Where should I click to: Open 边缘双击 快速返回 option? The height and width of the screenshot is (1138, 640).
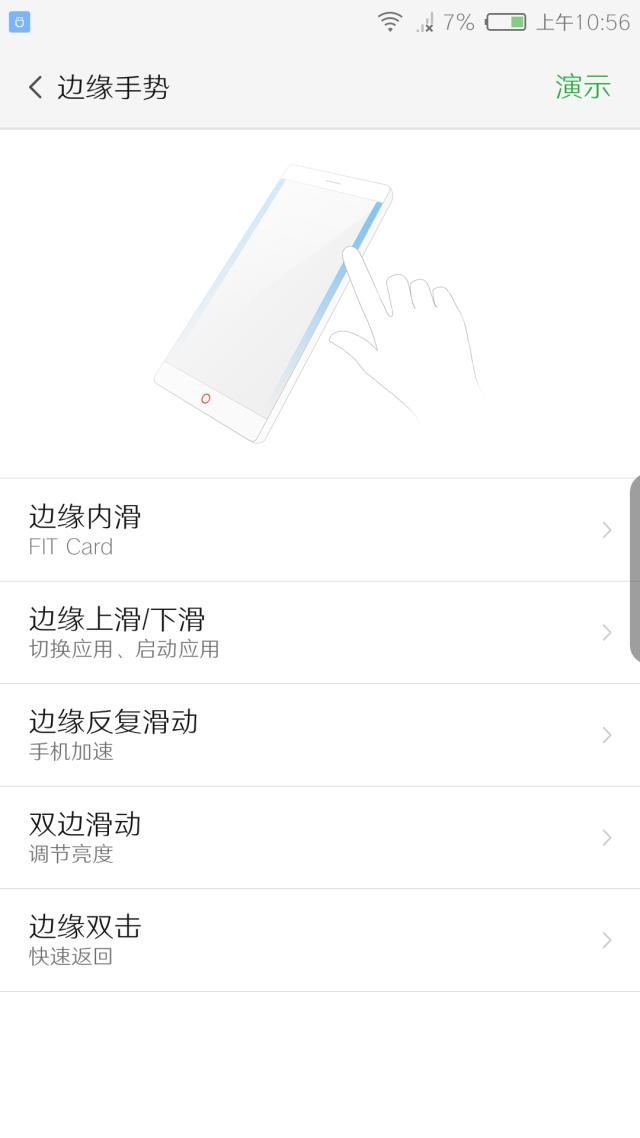(320, 940)
